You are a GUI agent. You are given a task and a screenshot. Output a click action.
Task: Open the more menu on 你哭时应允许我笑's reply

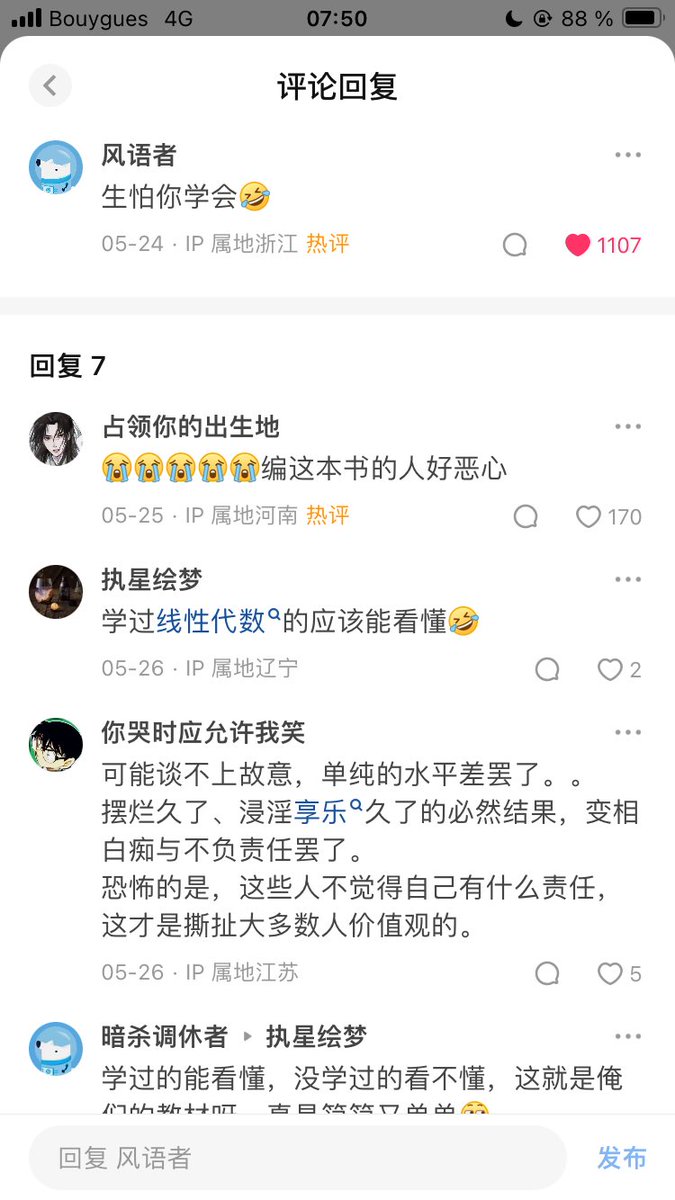coord(628,733)
